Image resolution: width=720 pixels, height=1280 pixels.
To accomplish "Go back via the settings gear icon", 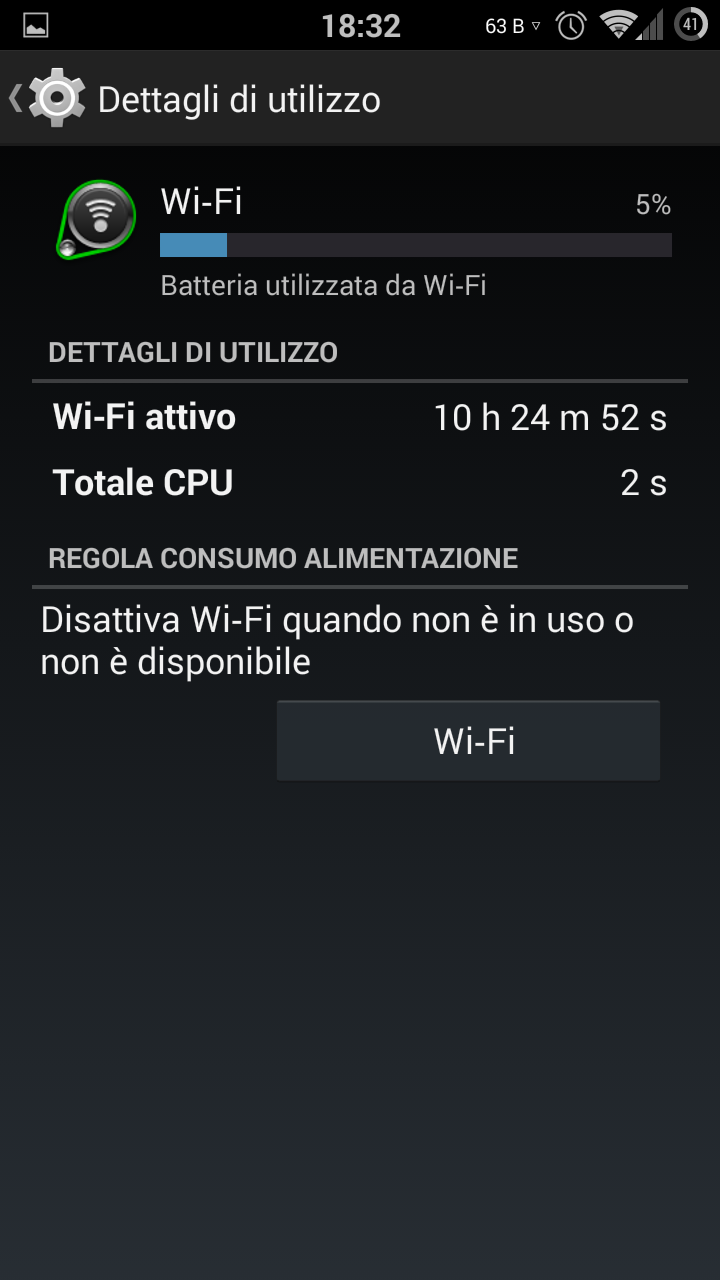I will point(57,98).
